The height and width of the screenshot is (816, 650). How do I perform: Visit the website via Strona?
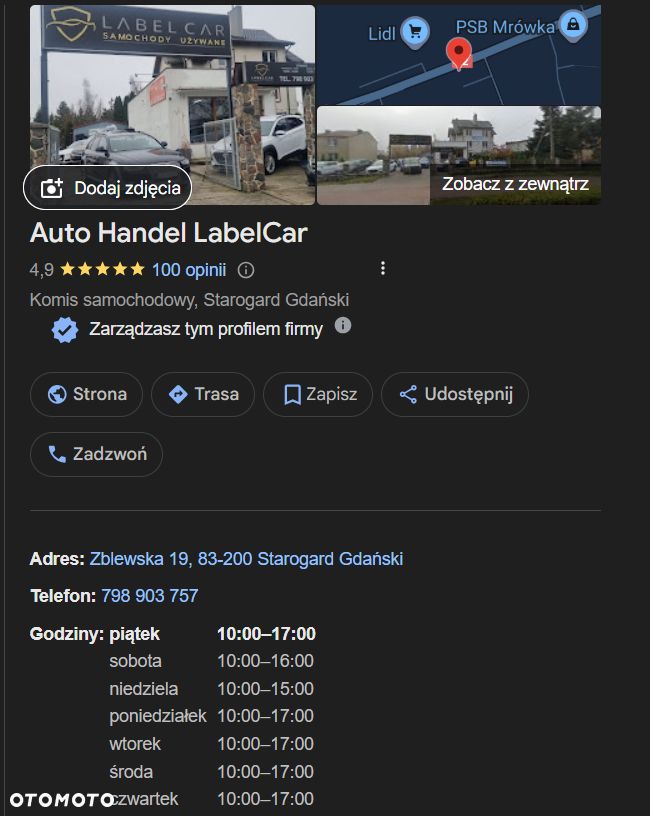pyautogui.click(x=87, y=394)
